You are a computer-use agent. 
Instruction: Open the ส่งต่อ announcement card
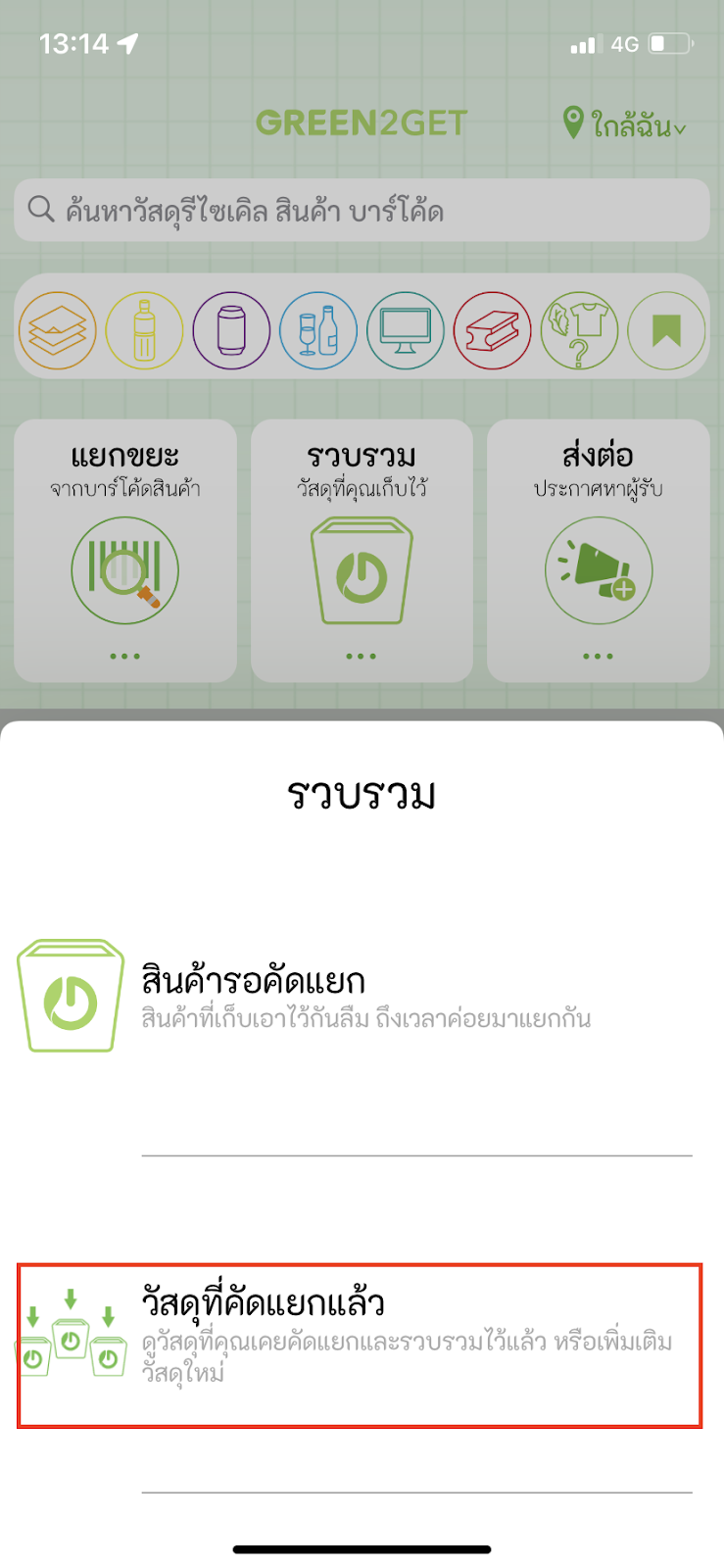(599, 551)
